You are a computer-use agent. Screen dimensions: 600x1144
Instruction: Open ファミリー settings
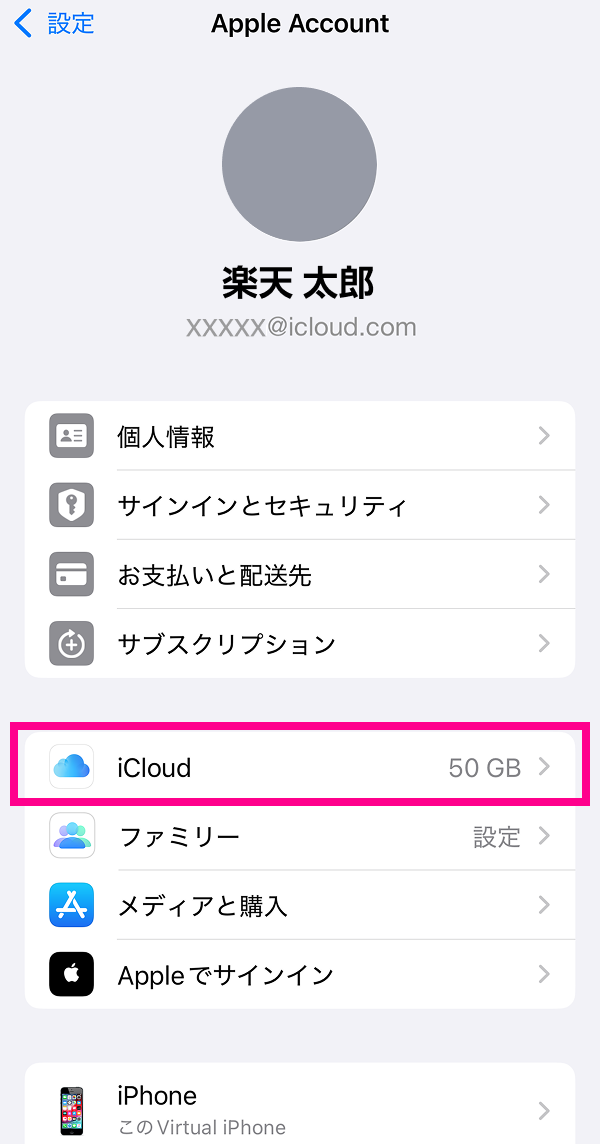point(300,836)
